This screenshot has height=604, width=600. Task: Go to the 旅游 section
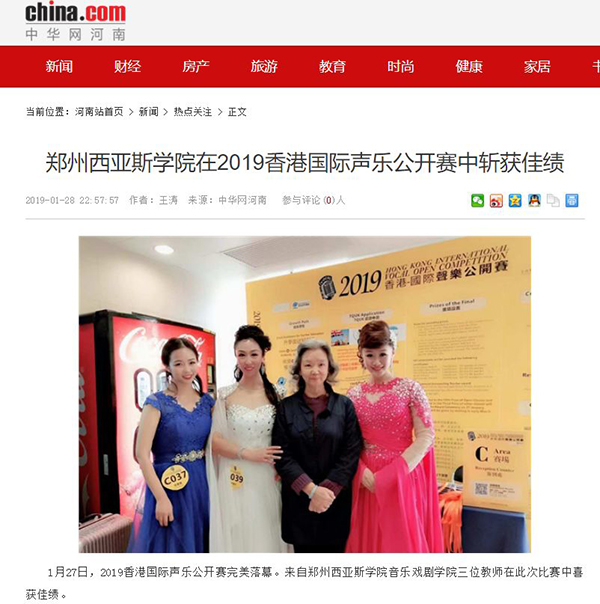[x=264, y=67]
